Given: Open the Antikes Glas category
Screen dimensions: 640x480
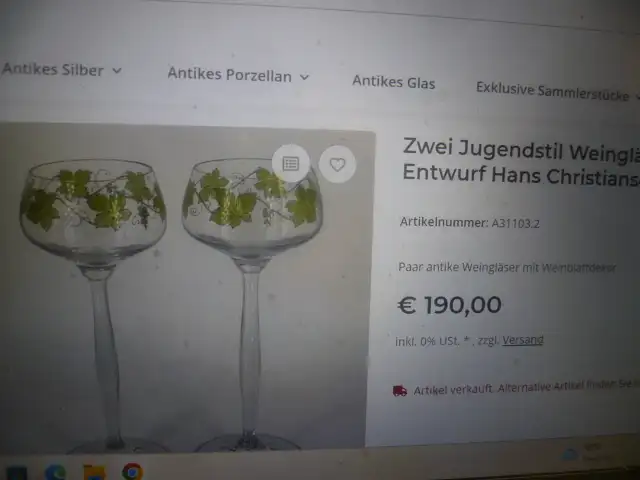Looking at the screenshot, I should click(x=393, y=82).
